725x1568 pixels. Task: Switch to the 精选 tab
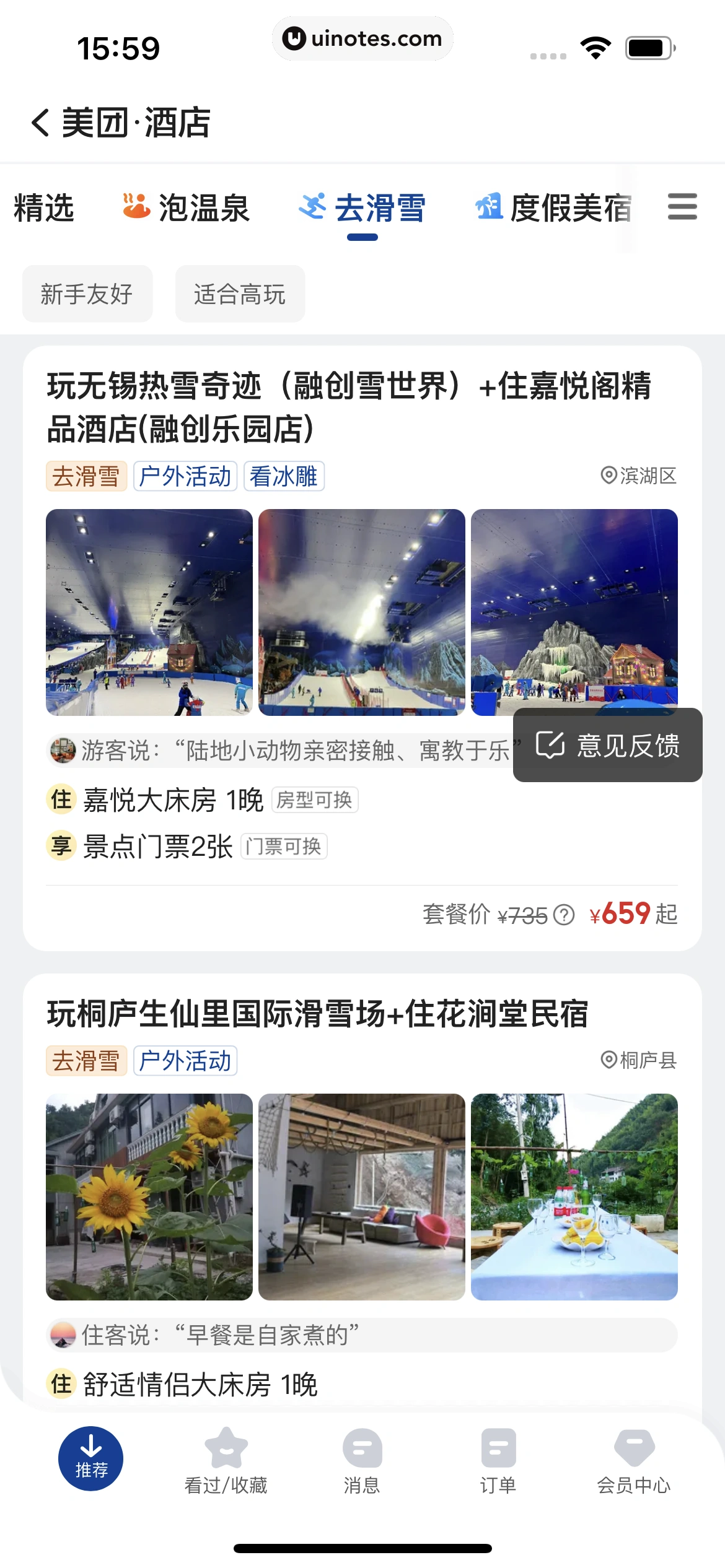(44, 208)
